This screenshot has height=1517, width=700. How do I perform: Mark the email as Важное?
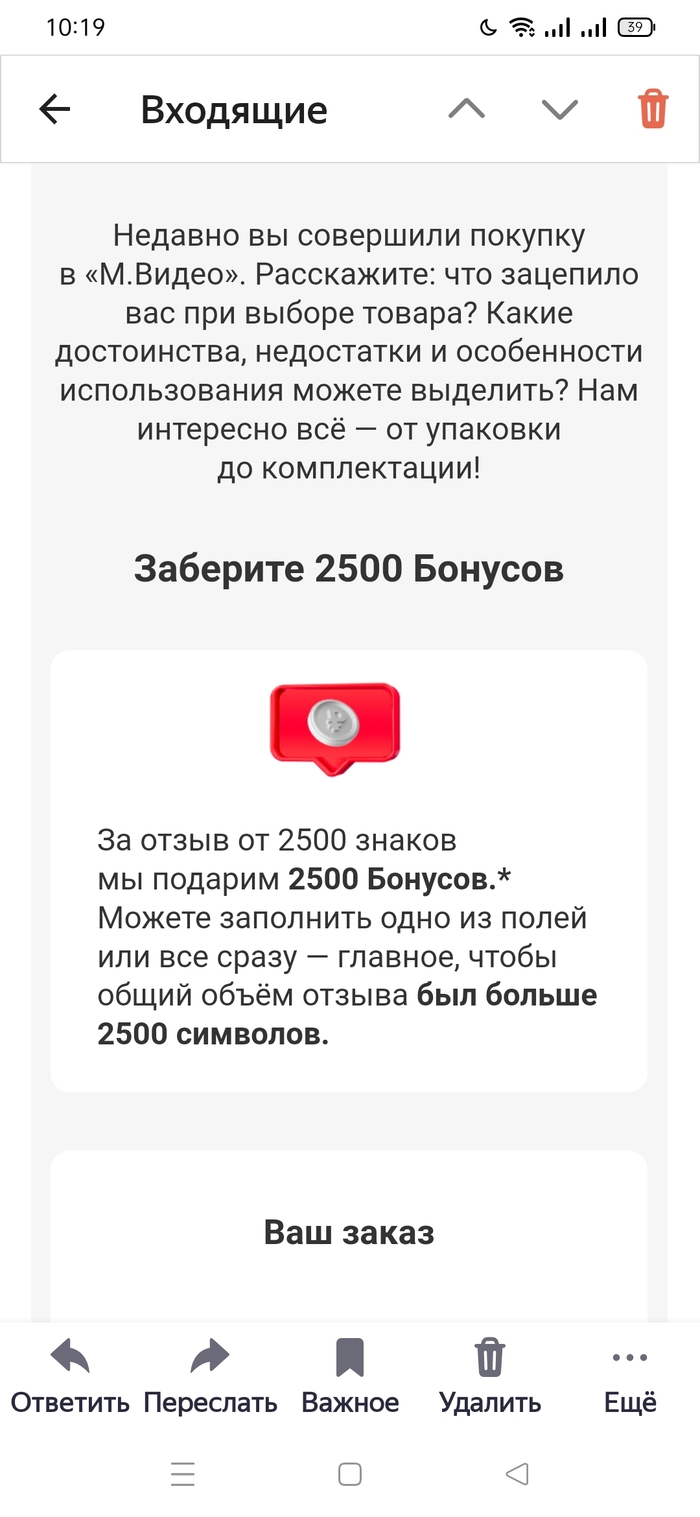(350, 1376)
